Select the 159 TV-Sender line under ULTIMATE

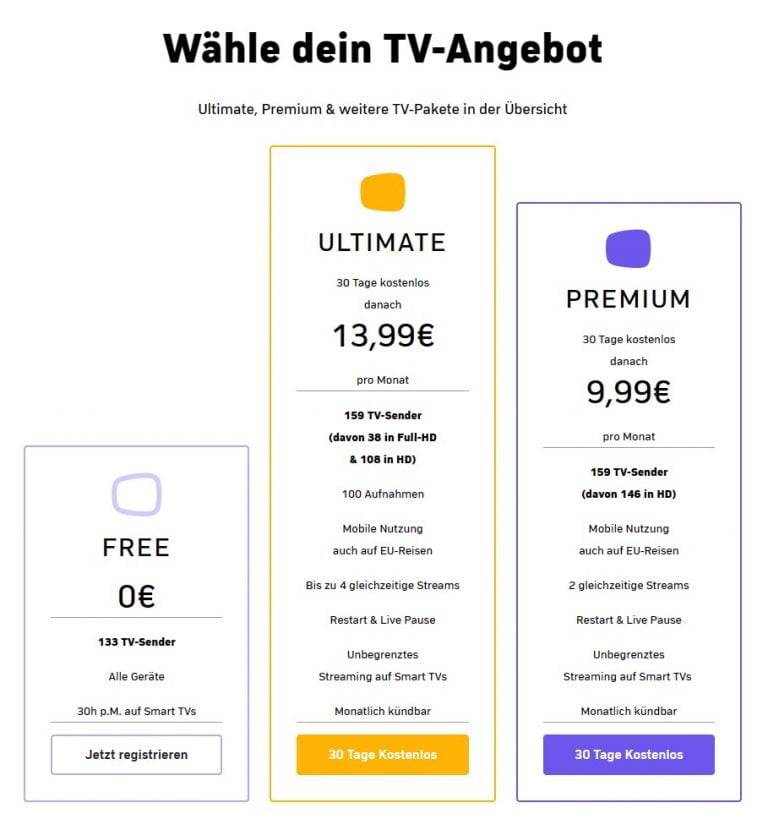point(383,414)
